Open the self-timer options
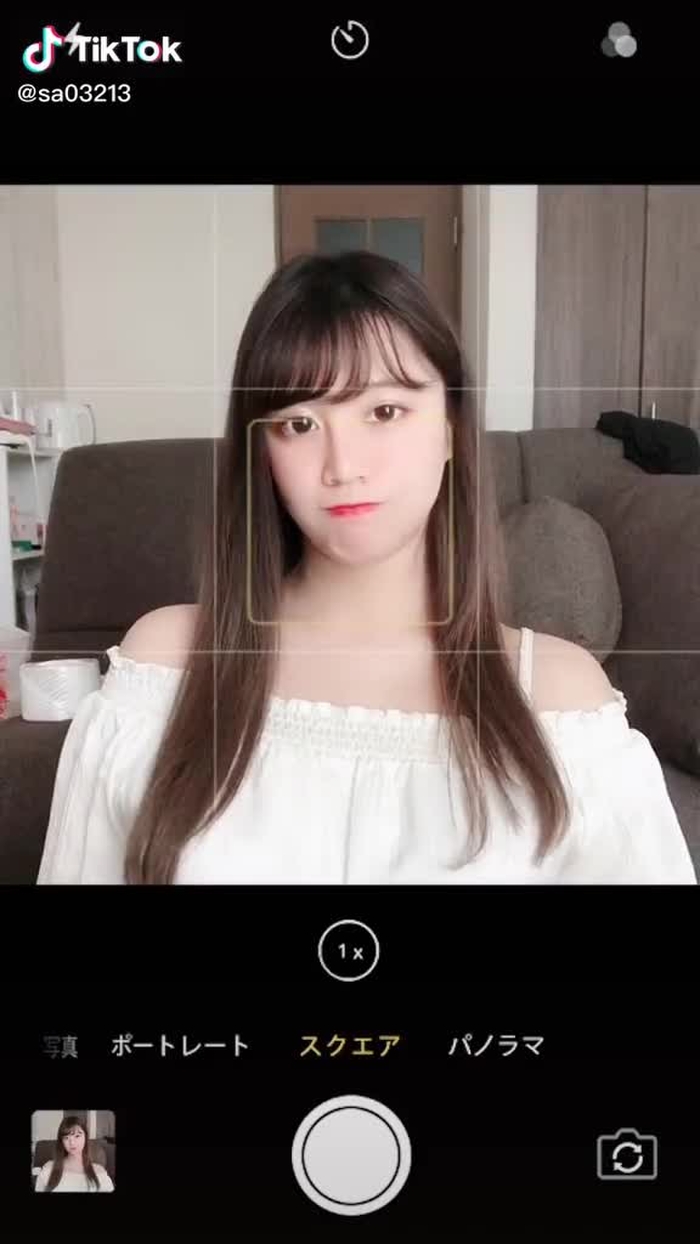This screenshot has width=700, height=1244. 350,41
